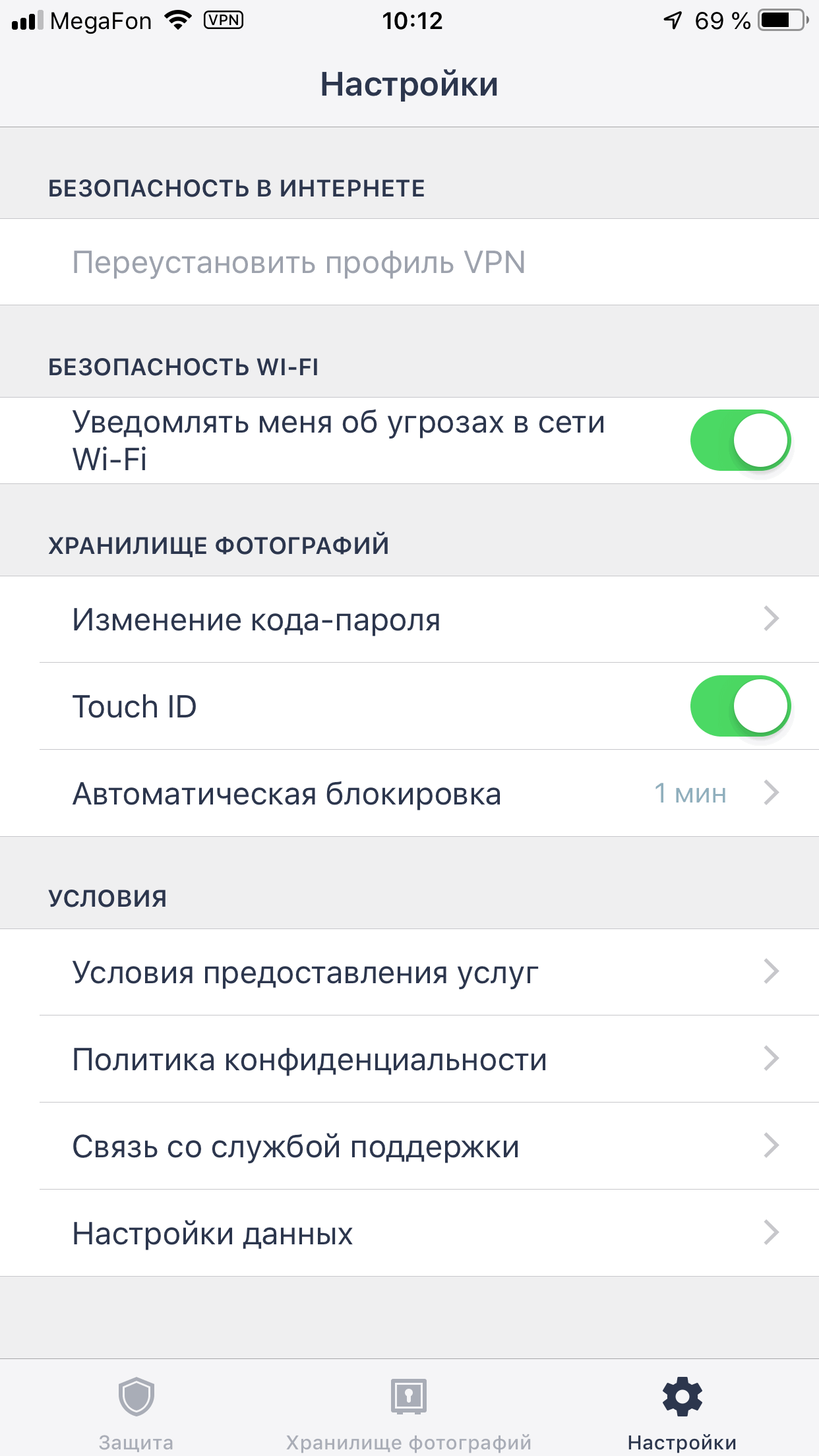Screen dimensions: 819x1456
Task: Open Автоматическая блокировка setting
Action: coord(409,793)
